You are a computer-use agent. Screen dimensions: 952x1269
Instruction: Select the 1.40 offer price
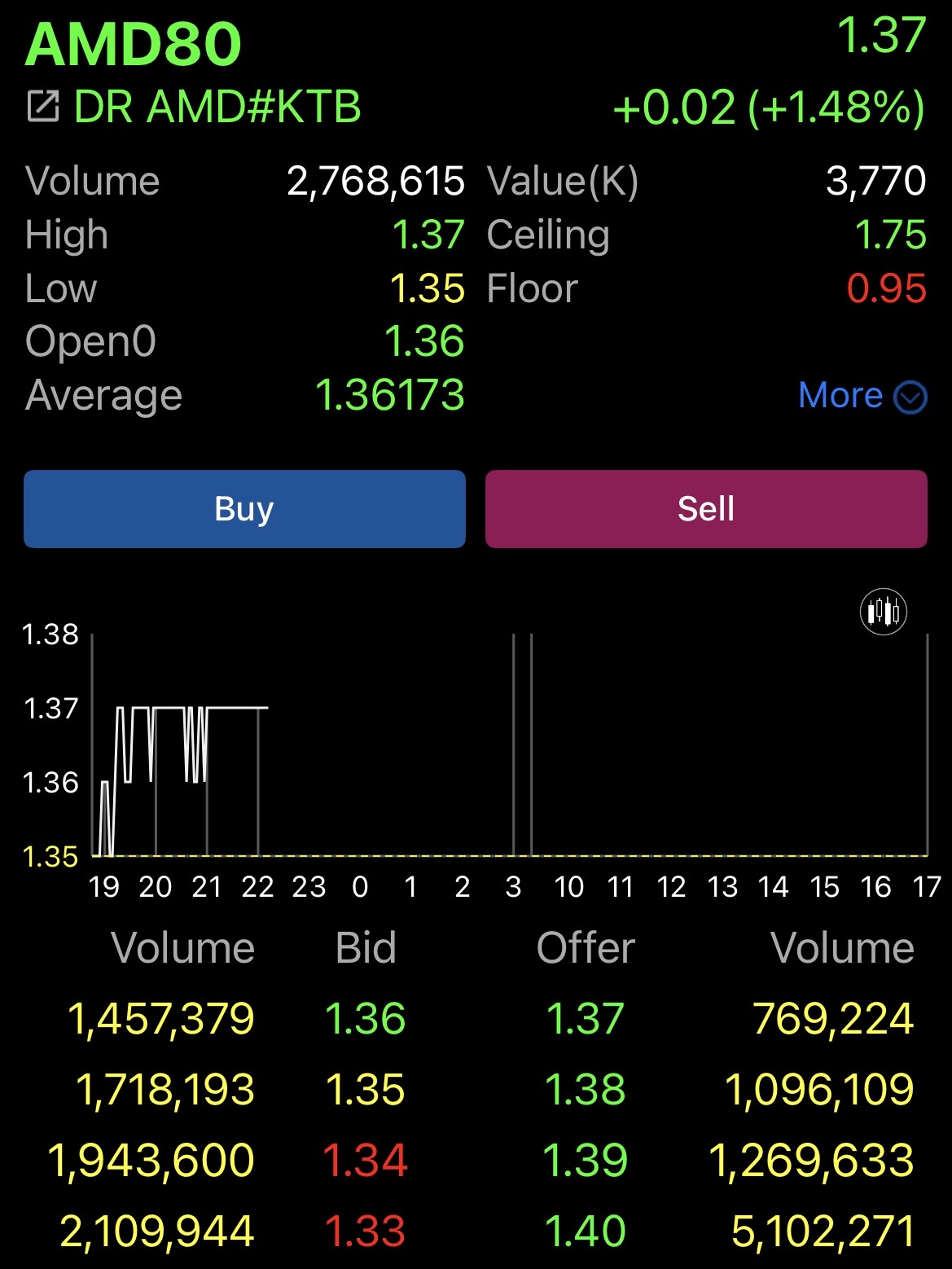(x=585, y=1231)
